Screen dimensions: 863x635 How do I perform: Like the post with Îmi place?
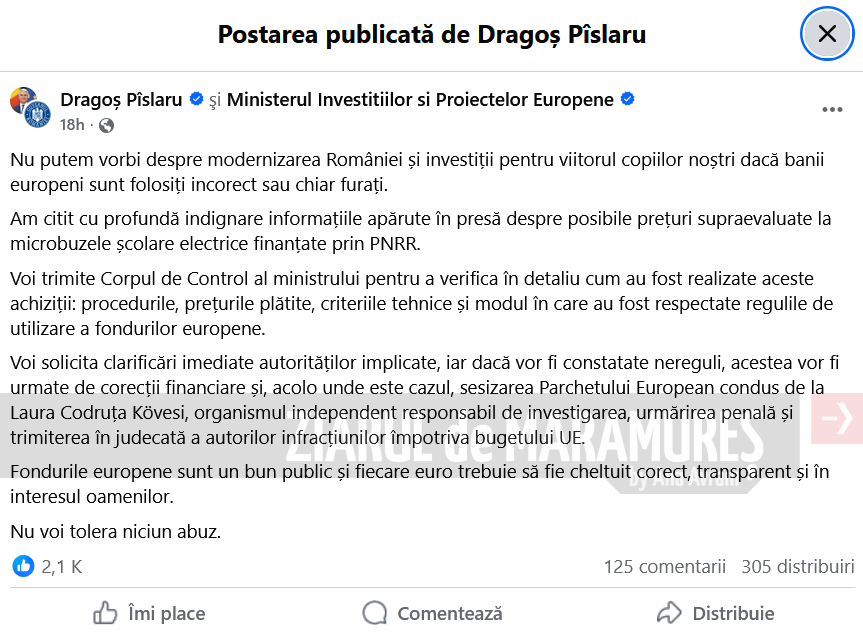[x=149, y=613]
